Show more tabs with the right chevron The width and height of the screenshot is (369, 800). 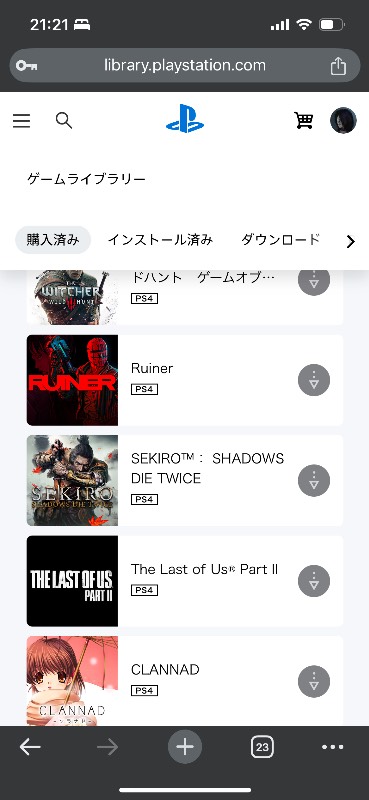350,241
